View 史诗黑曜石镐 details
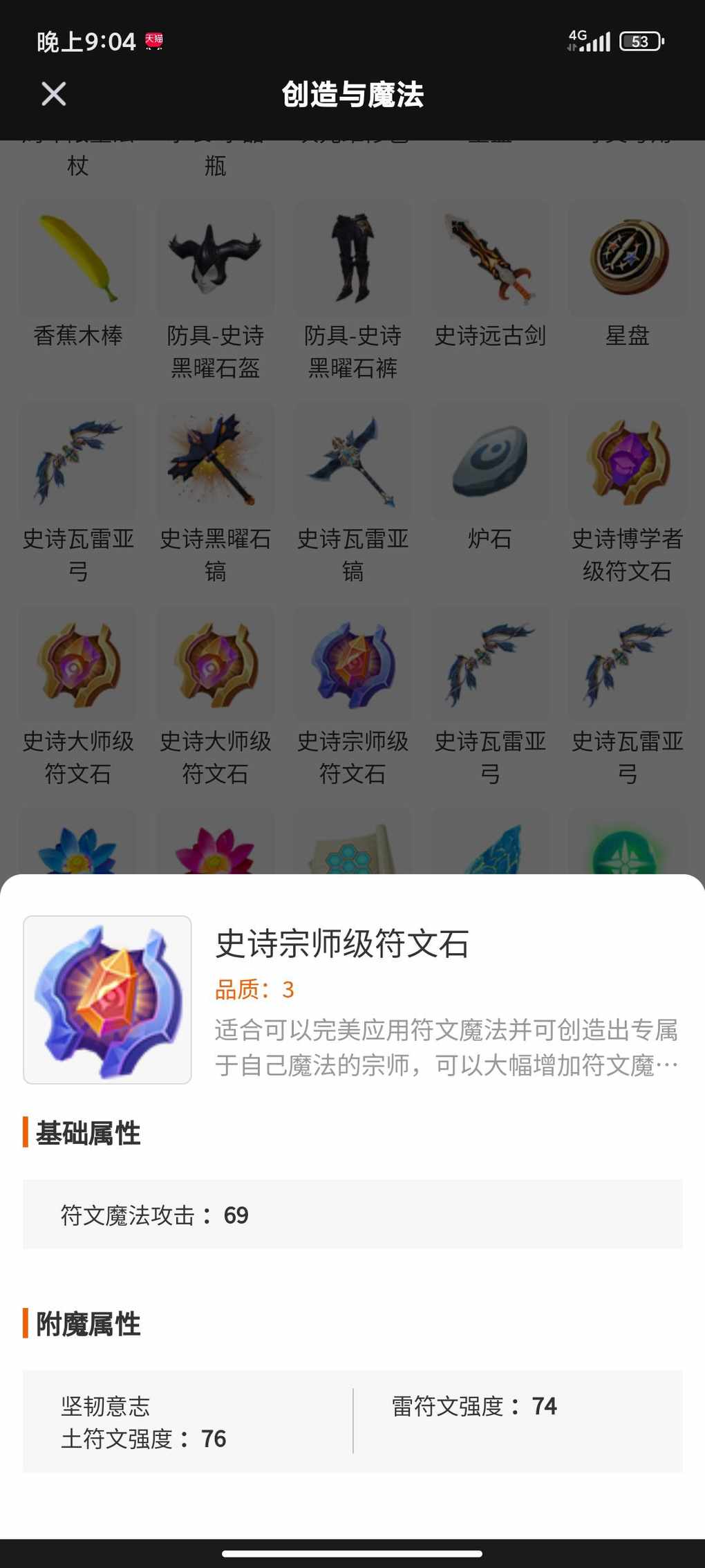 pyautogui.click(x=215, y=461)
